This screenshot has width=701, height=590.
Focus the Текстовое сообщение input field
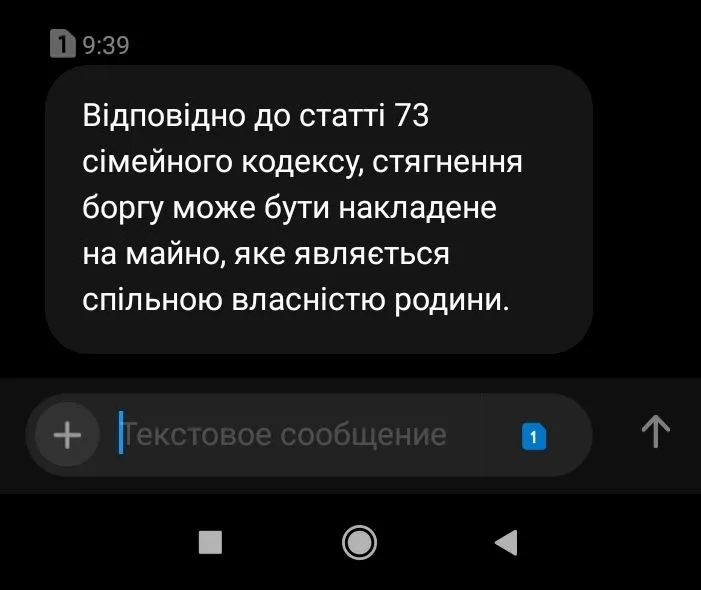point(300,435)
